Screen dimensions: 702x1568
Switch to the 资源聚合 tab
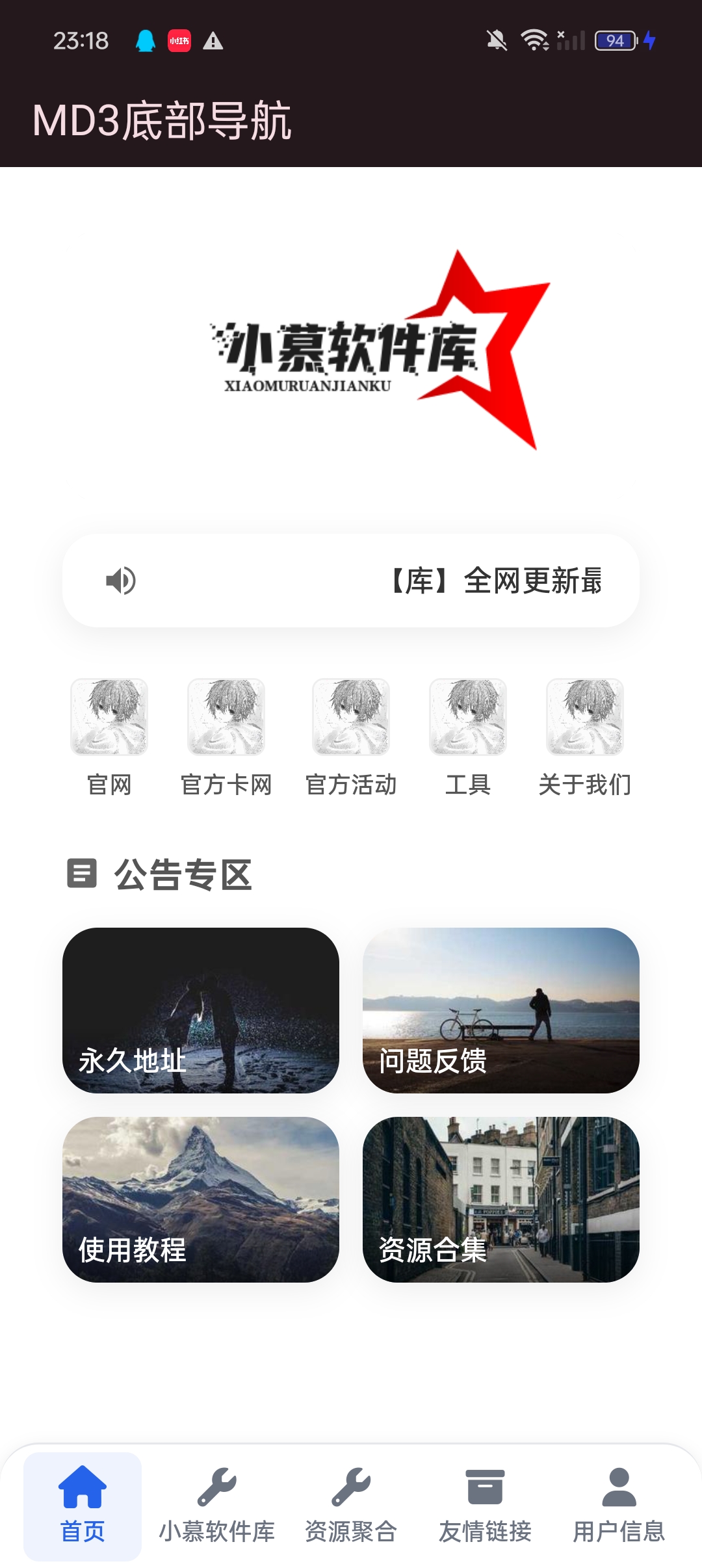(351, 1506)
